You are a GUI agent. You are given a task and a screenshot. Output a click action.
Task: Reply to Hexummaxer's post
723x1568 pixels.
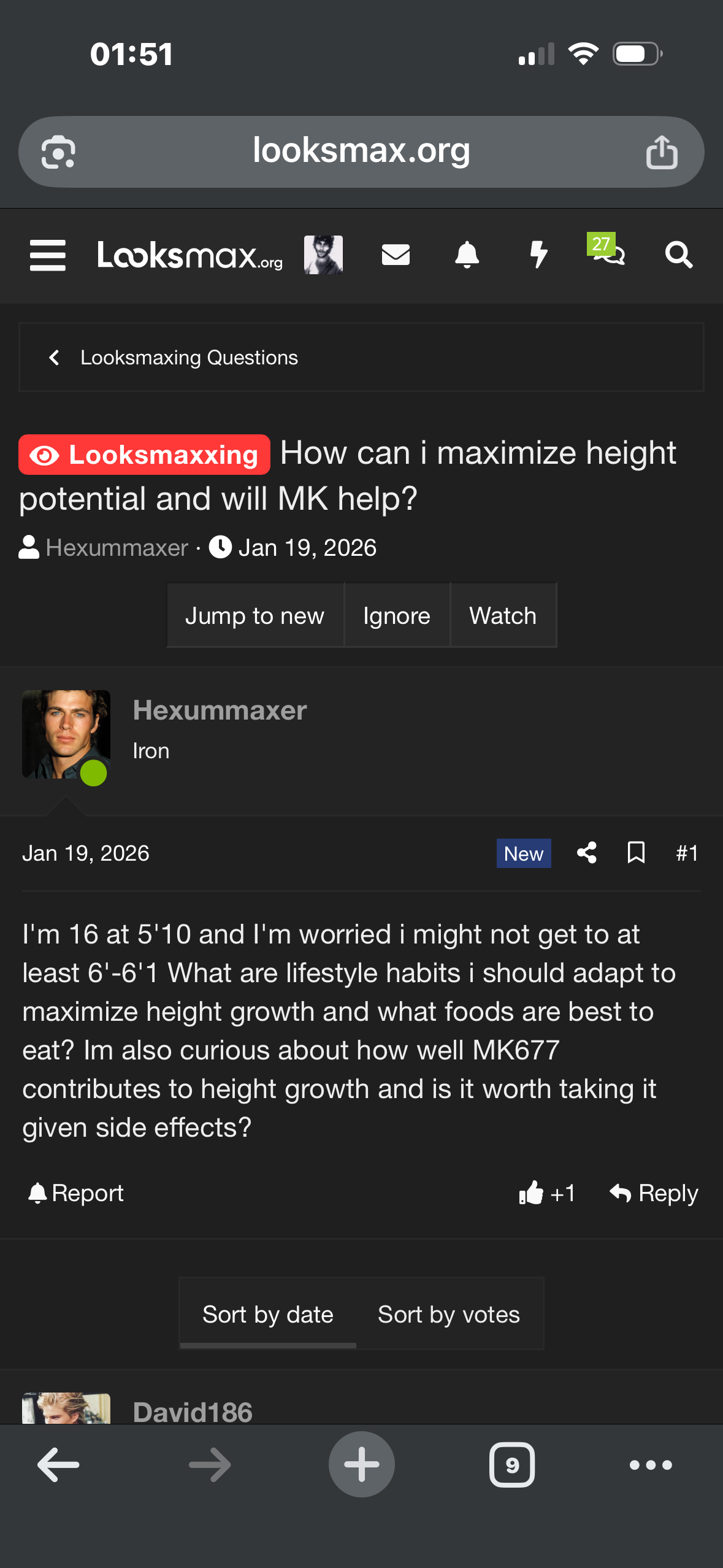pos(654,1193)
